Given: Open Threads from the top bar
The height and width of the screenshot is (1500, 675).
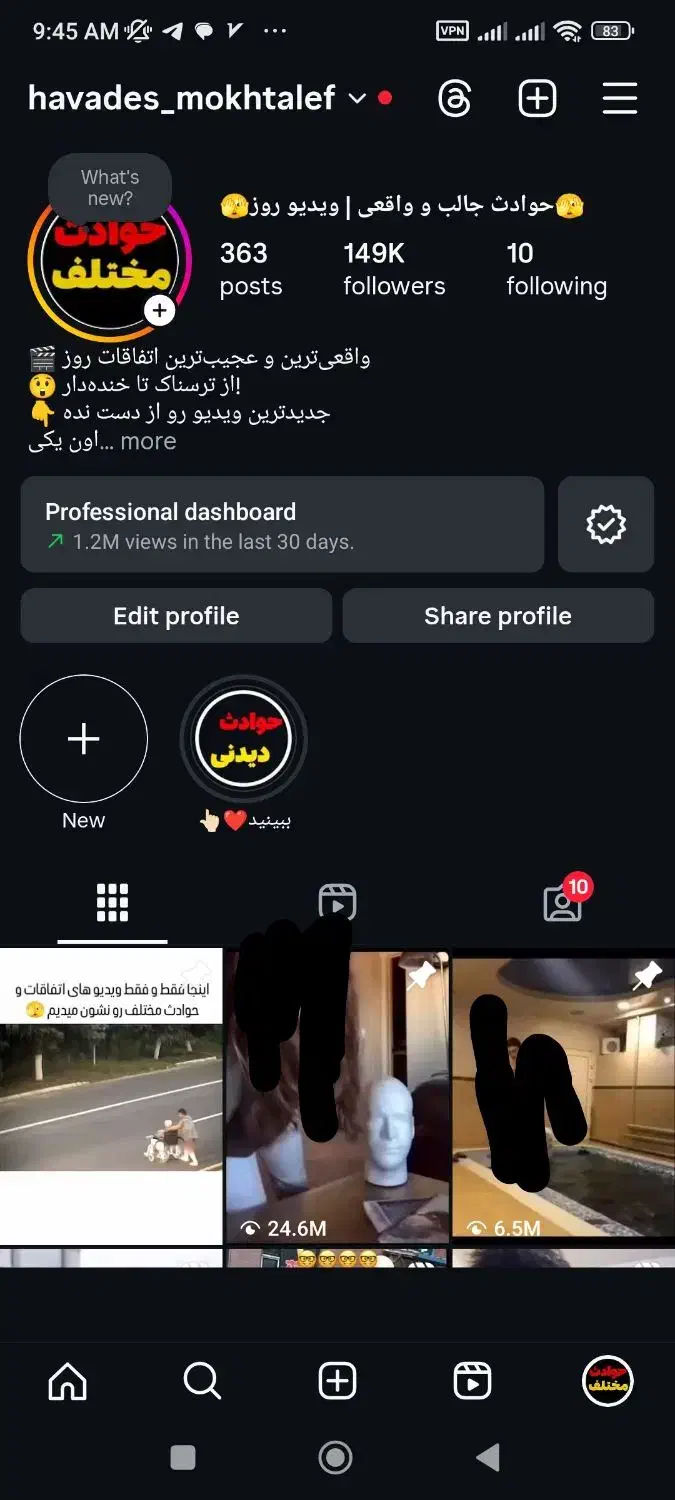Looking at the screenshot, I should [x=455, y=98].
